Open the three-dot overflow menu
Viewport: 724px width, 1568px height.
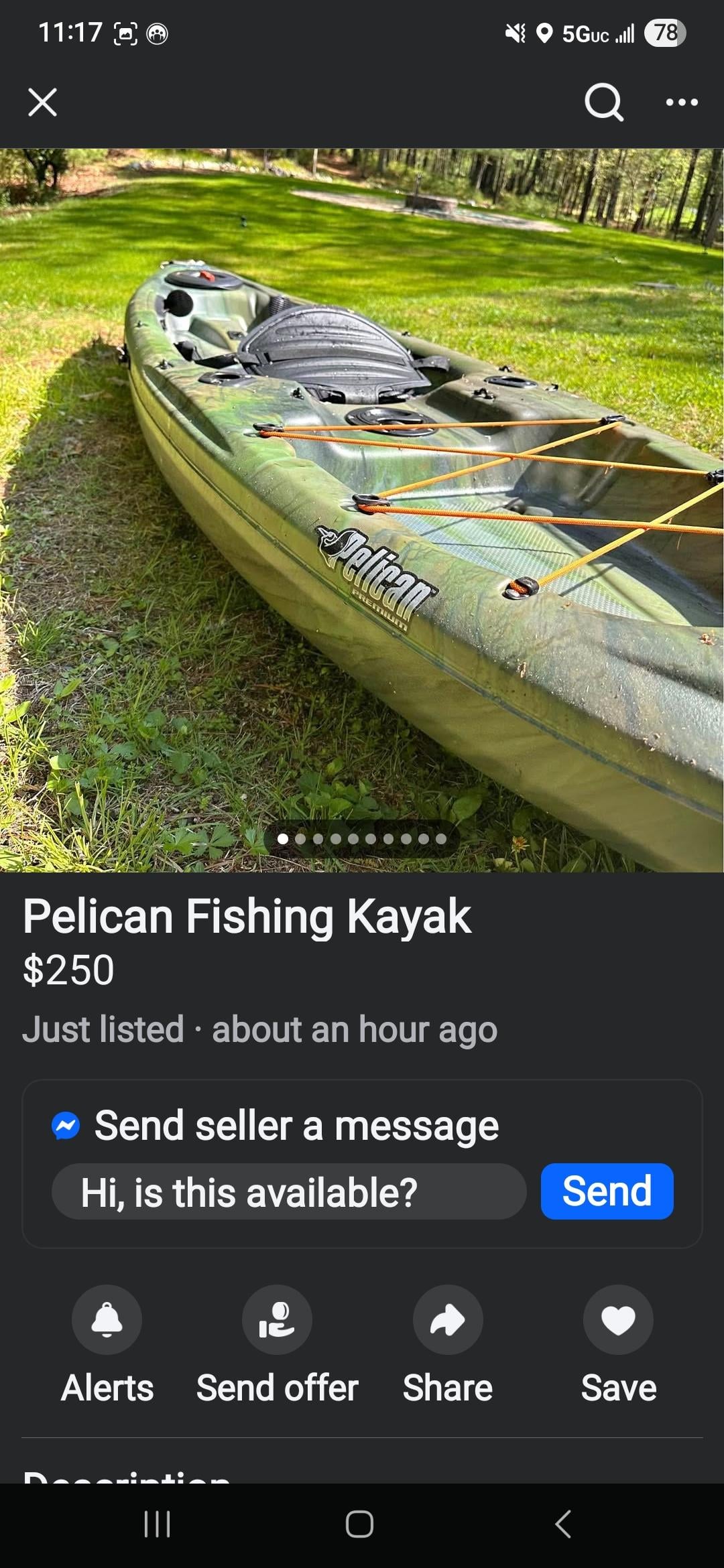(x=682, y=103)
